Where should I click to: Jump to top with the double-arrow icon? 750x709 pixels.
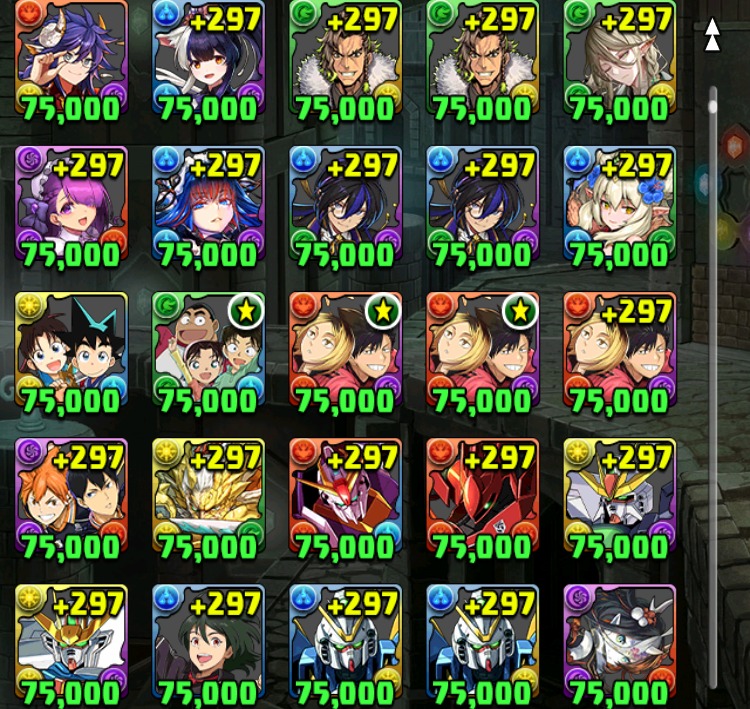(x=712, y=34)
